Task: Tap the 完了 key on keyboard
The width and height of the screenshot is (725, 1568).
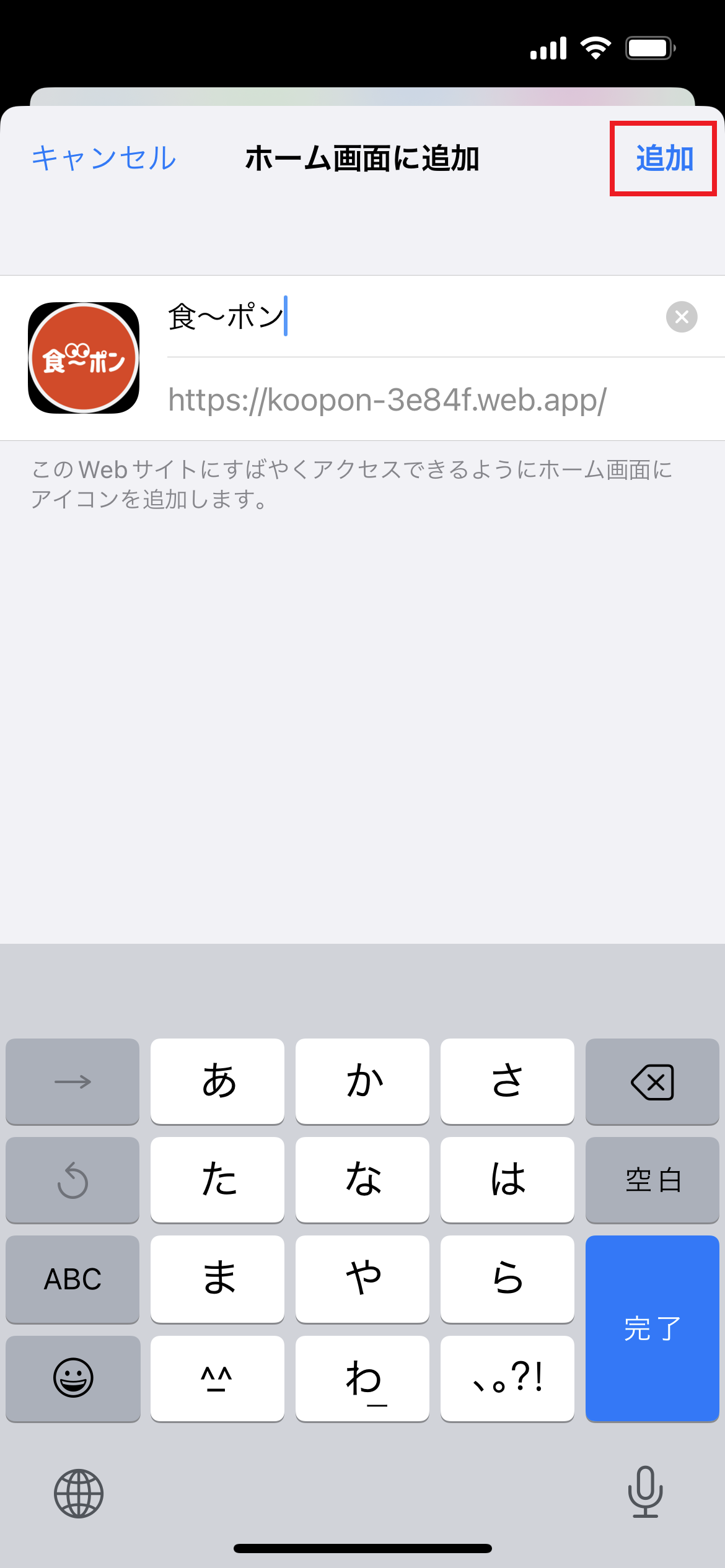Action: [x=652, y=1328]
